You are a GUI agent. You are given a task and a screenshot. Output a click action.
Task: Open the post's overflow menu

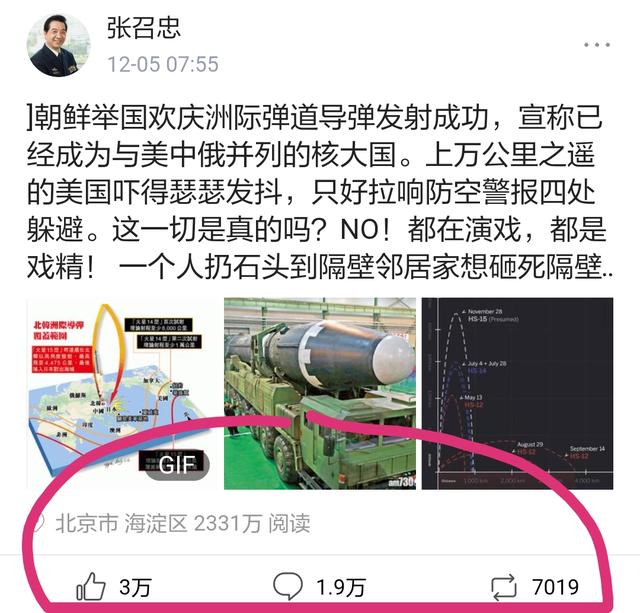click(597, 44)
